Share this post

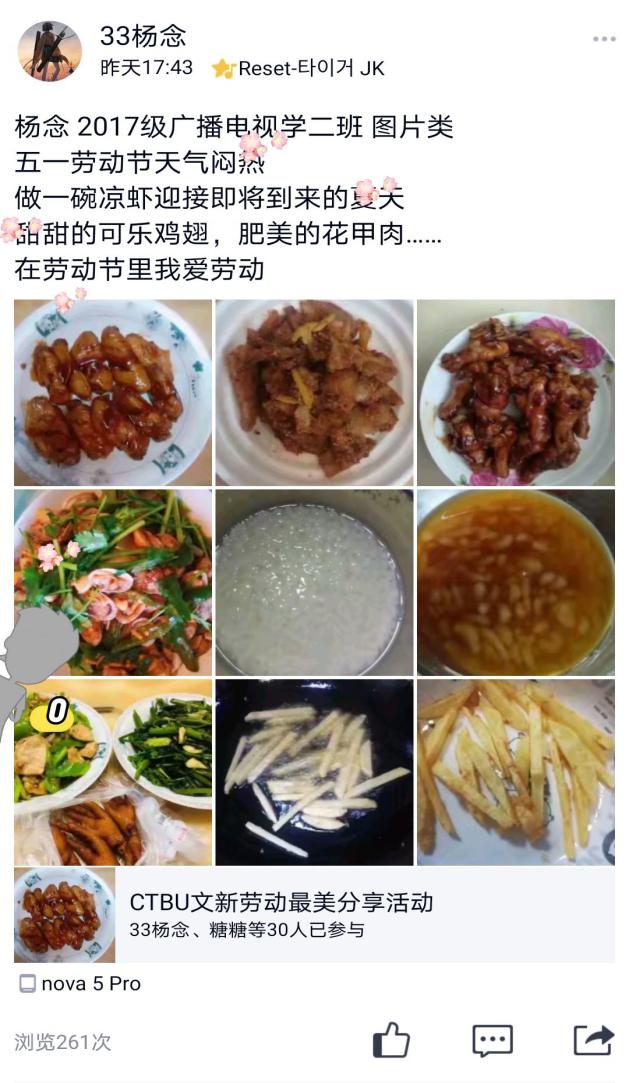[x=593, y=1040]
